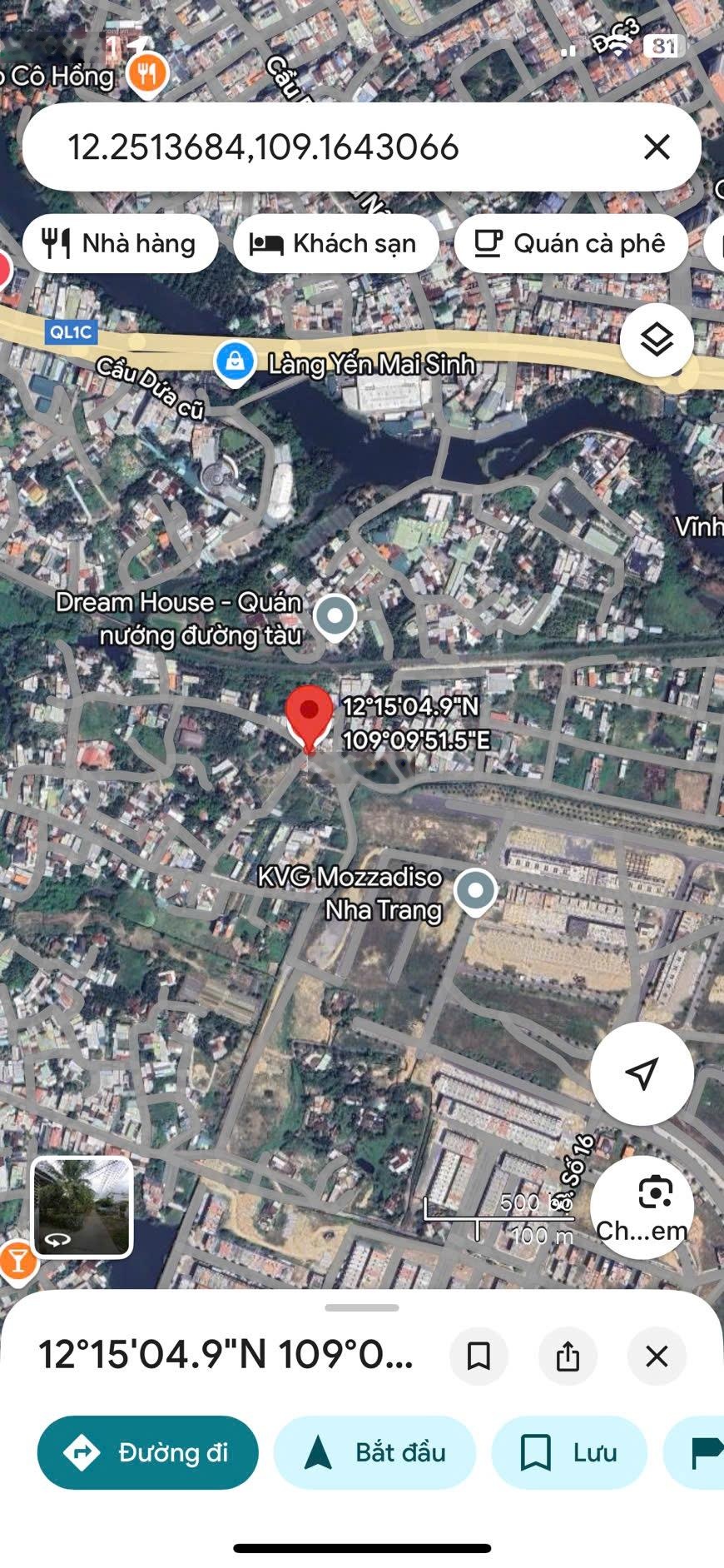
Task: Show Quán cà phê nearby
Action: [x=571, y=243]
